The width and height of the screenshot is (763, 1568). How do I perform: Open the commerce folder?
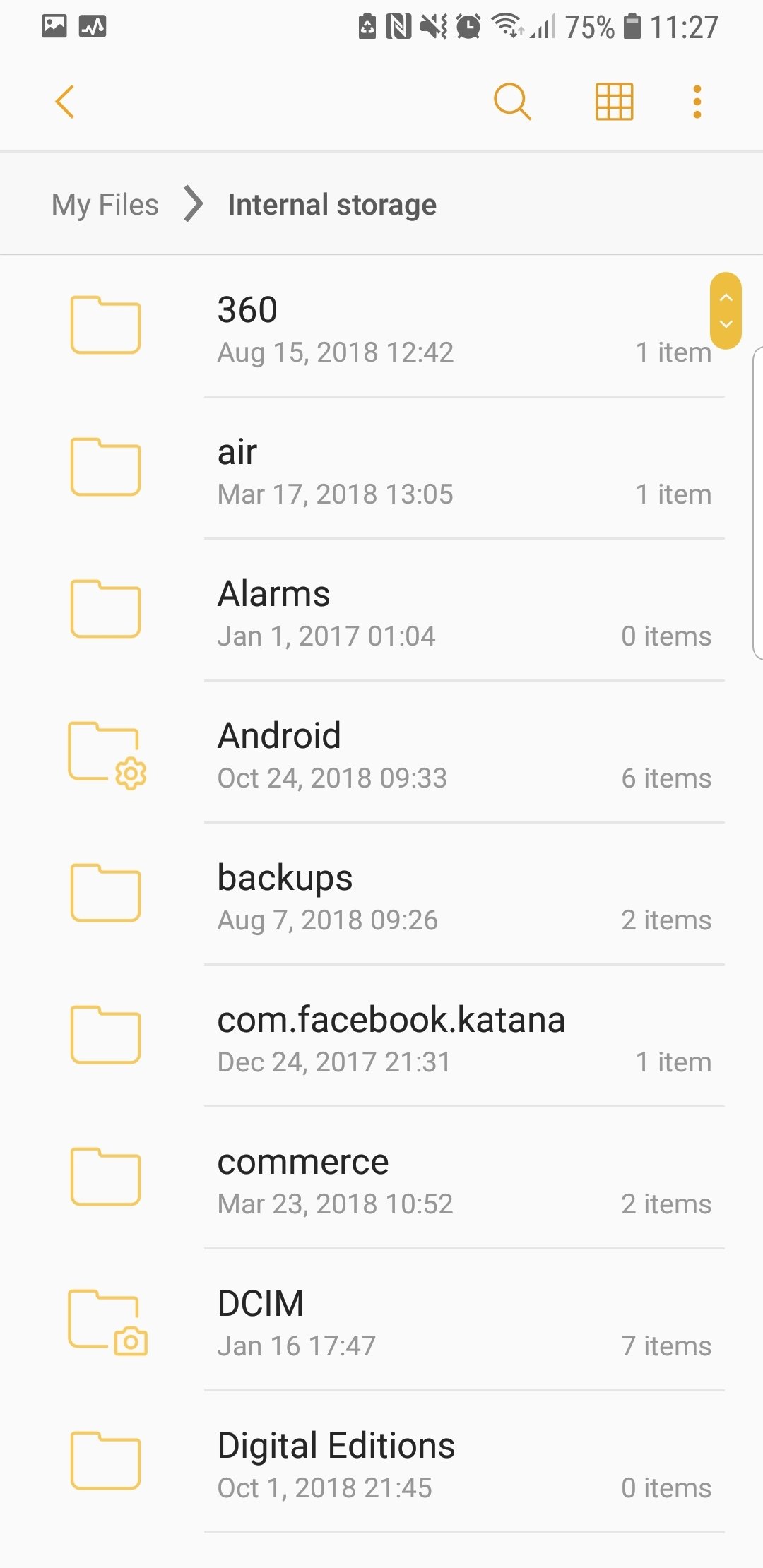[381, 1178]
